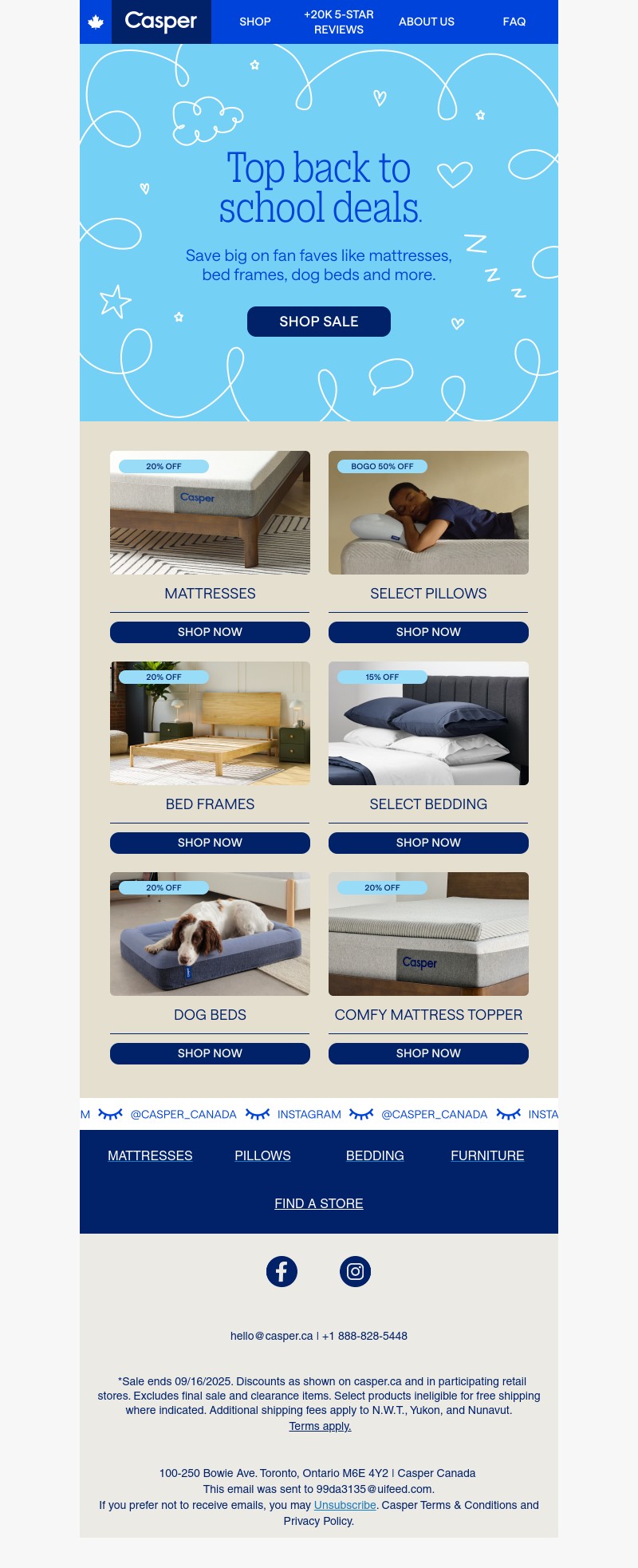Screen dimensions: 638x1568
Task: Shop now for Dog Beds
Action: click(210, 1053)
